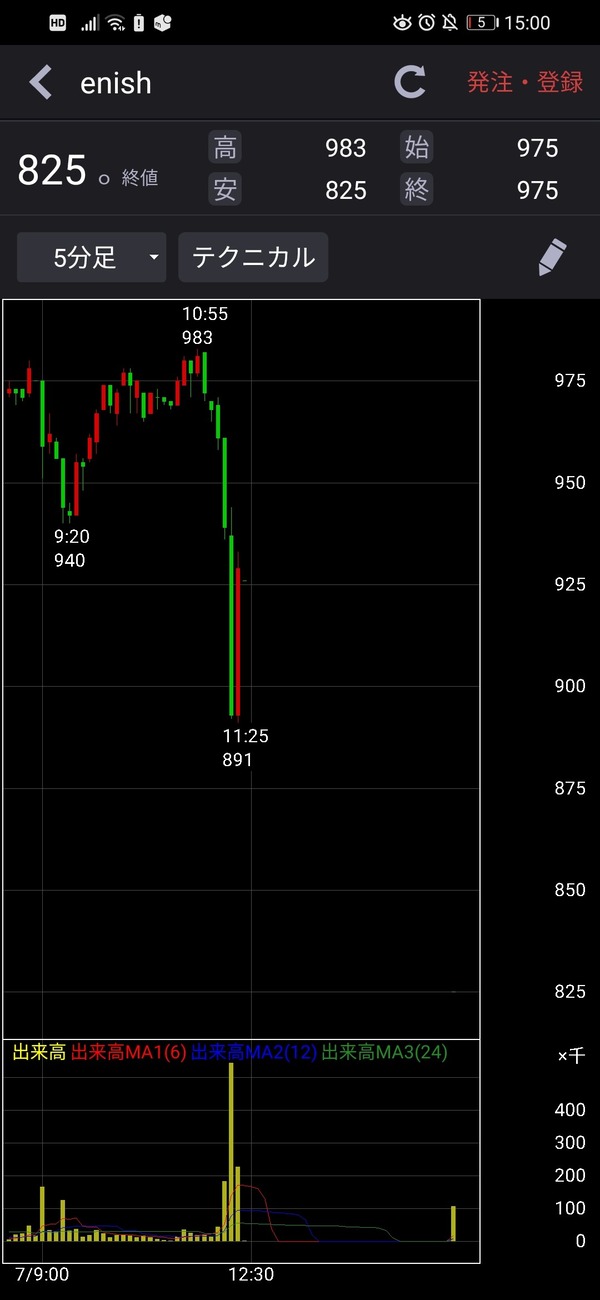The height and width of the screenshot is (1300, 600).
Task: Refresh the enish stock chart
Action: 410,82
